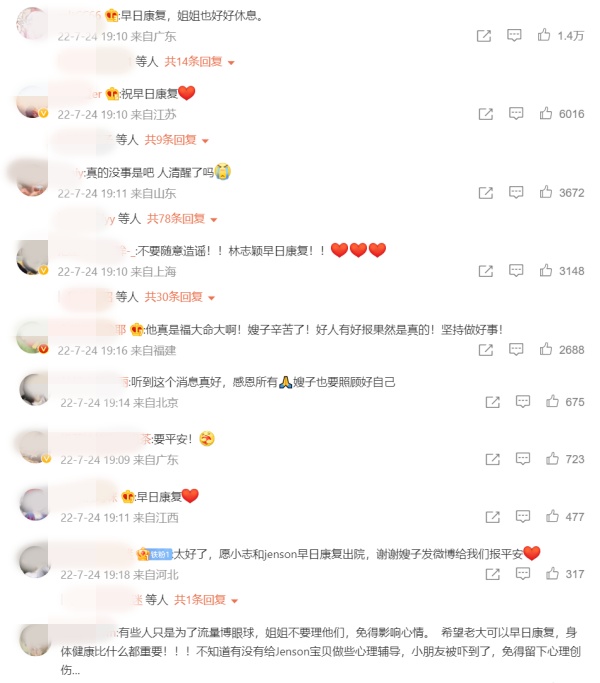Share the comment with 6016 likes
The image size is (600, 683).
tap(484, 114)
